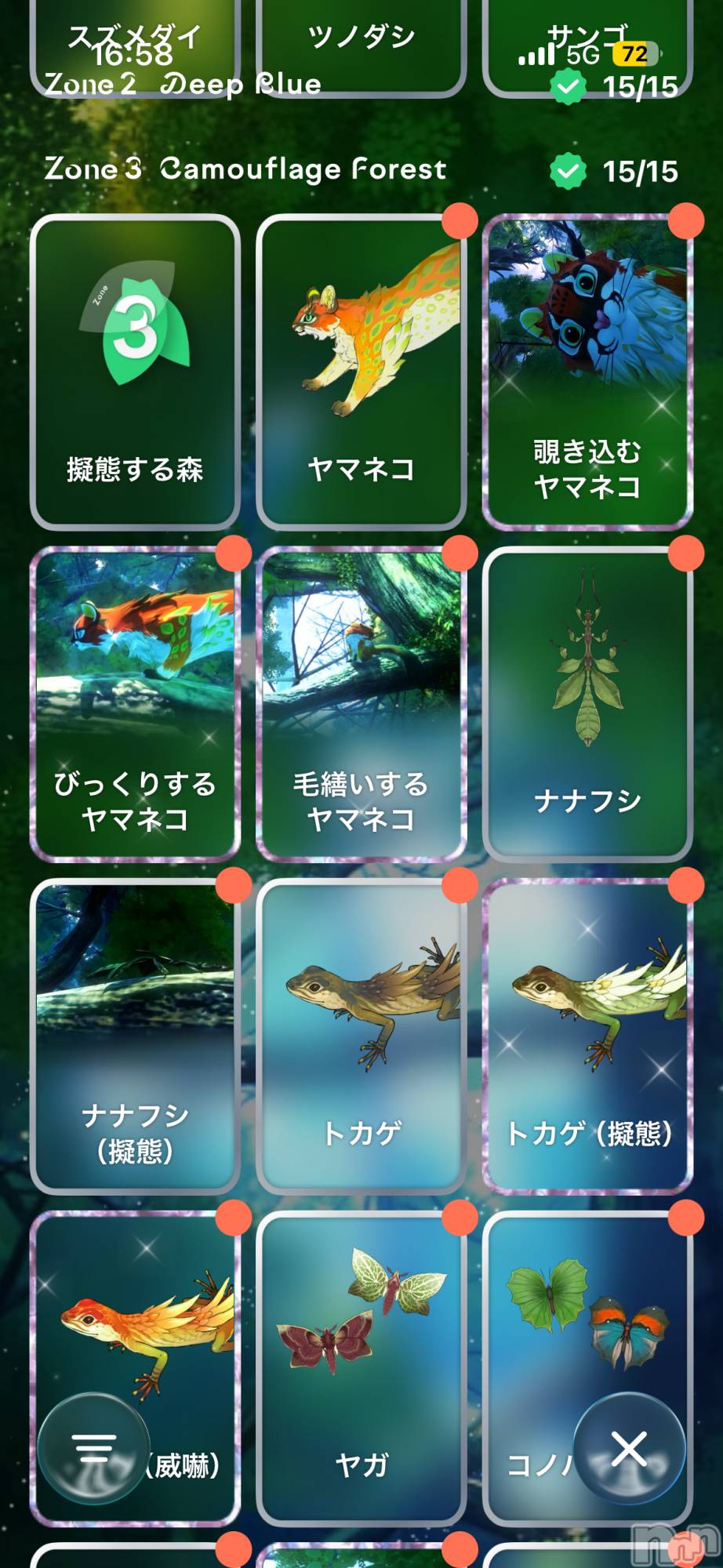
Task: Open the ナナフシ（擬態） card
Action: click(x=135, y=1036)
